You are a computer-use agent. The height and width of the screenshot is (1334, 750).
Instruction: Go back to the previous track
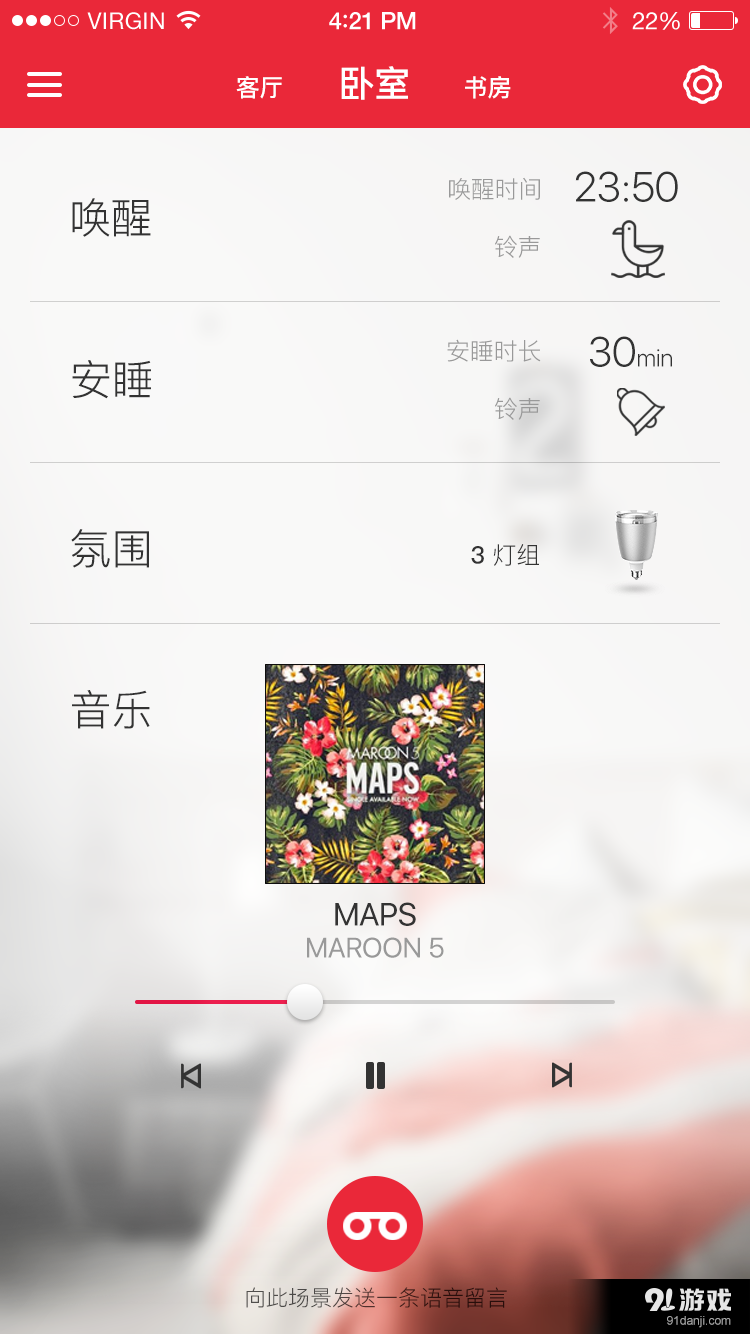[190, 1075]
